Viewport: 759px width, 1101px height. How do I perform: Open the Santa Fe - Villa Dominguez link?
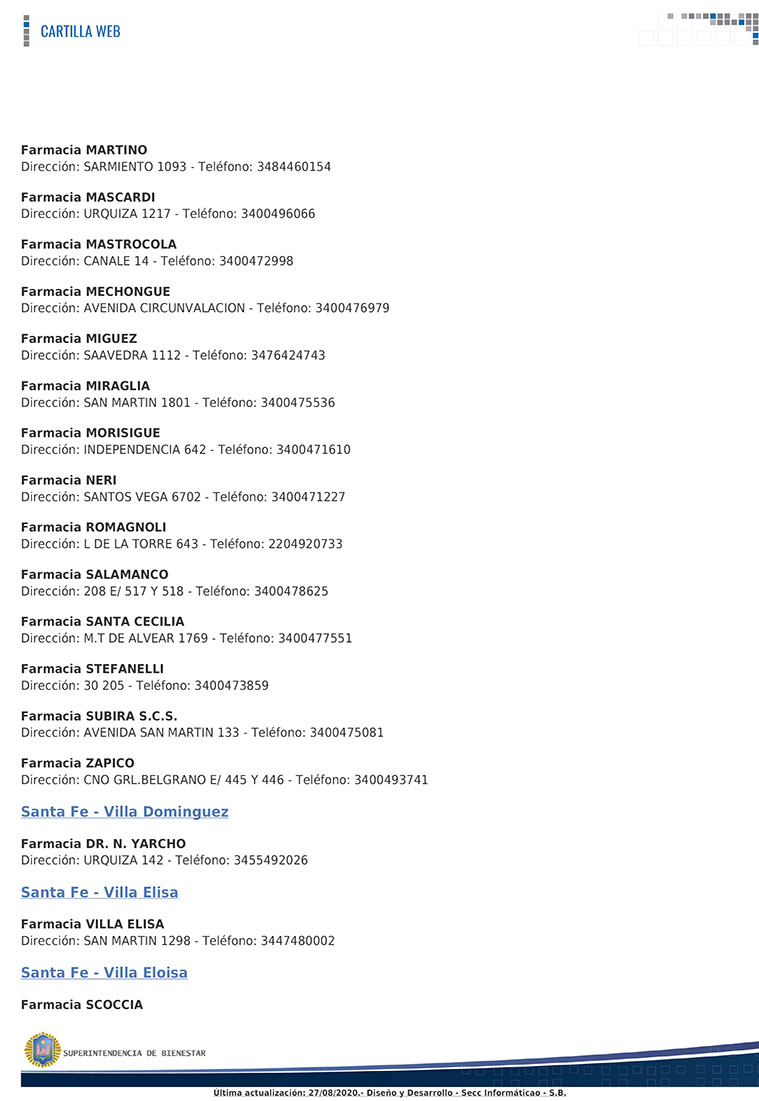[x=124, y=812]
